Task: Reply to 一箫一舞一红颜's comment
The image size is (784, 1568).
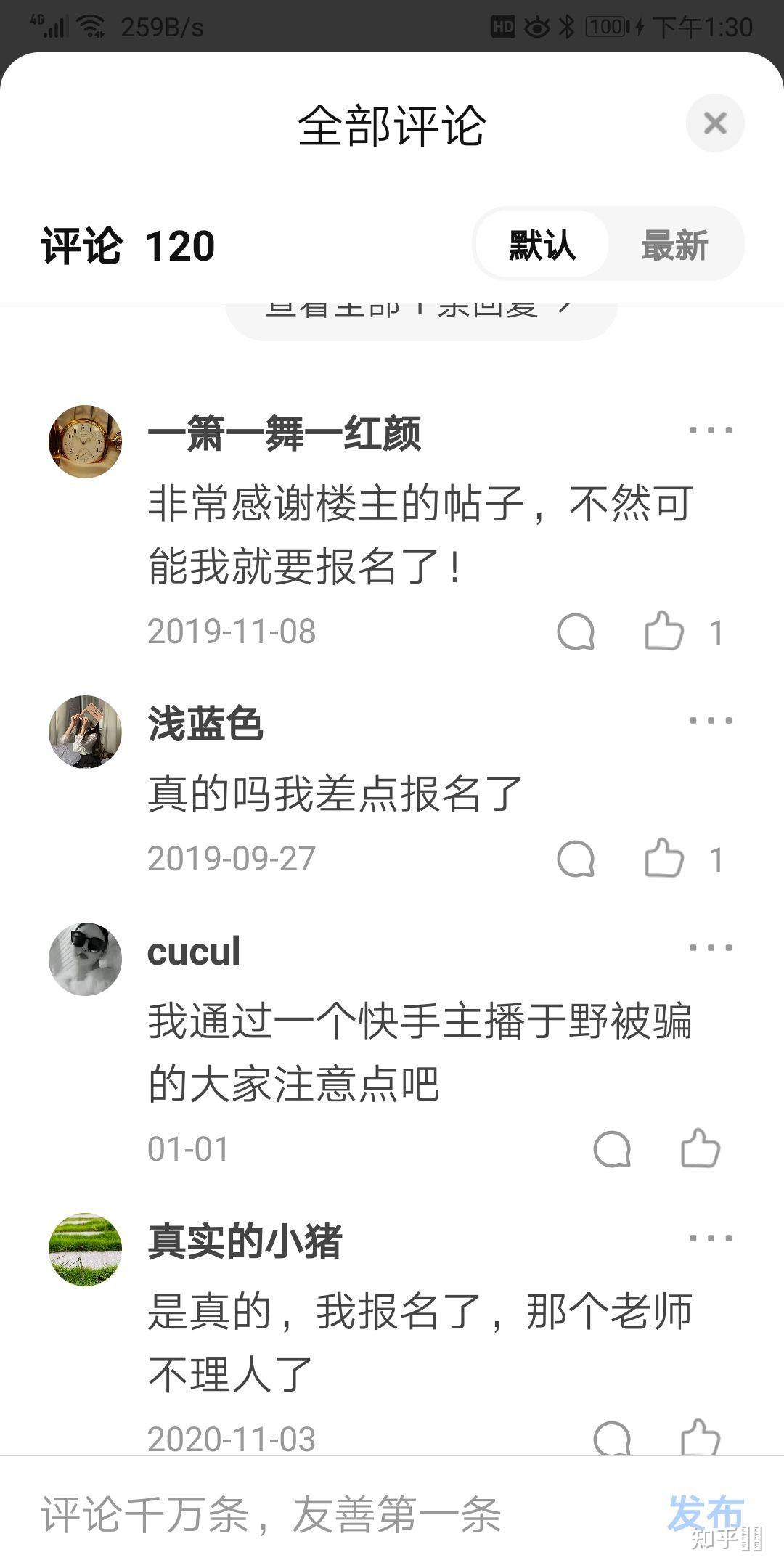Action: pos(576,632)
